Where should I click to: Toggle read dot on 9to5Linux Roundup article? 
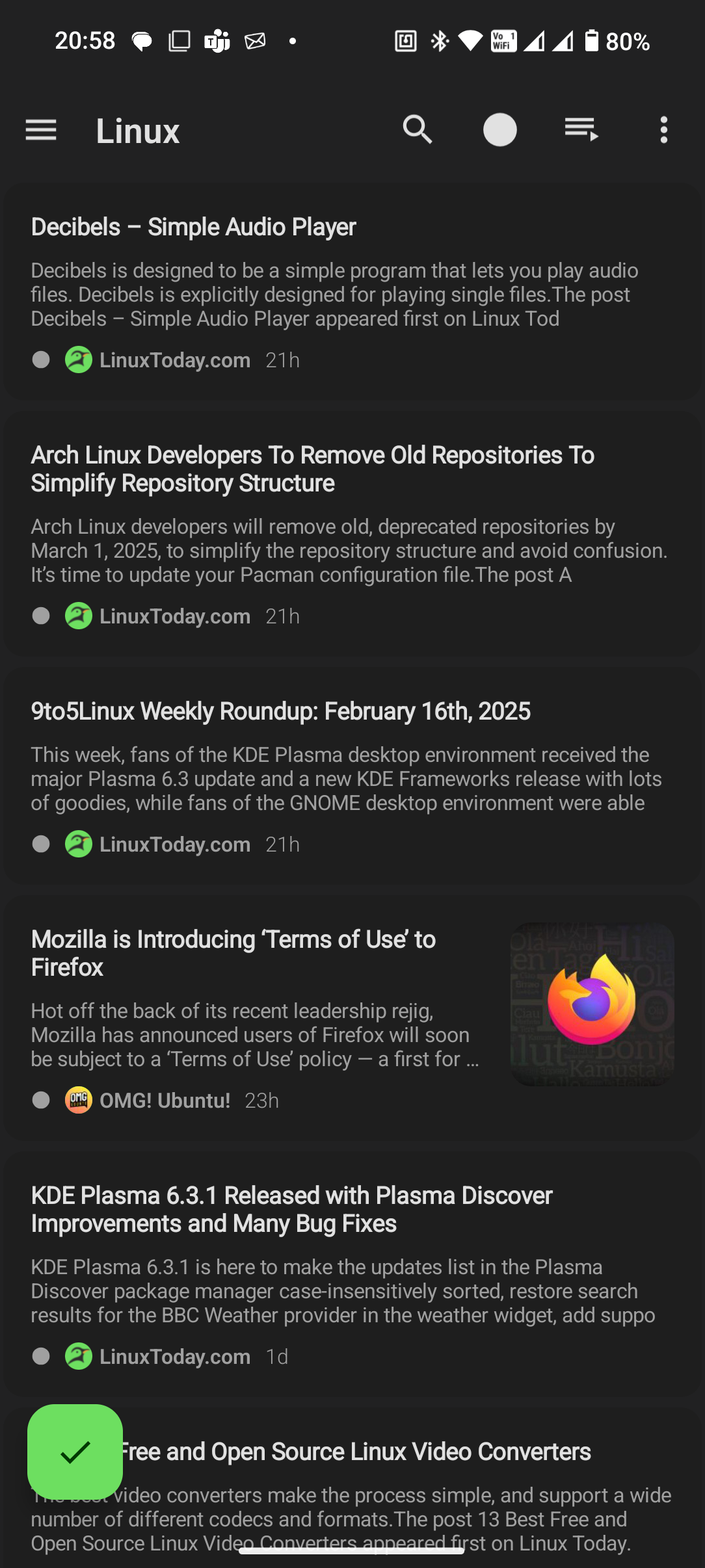pyautogui.click(x=41, y=844)
